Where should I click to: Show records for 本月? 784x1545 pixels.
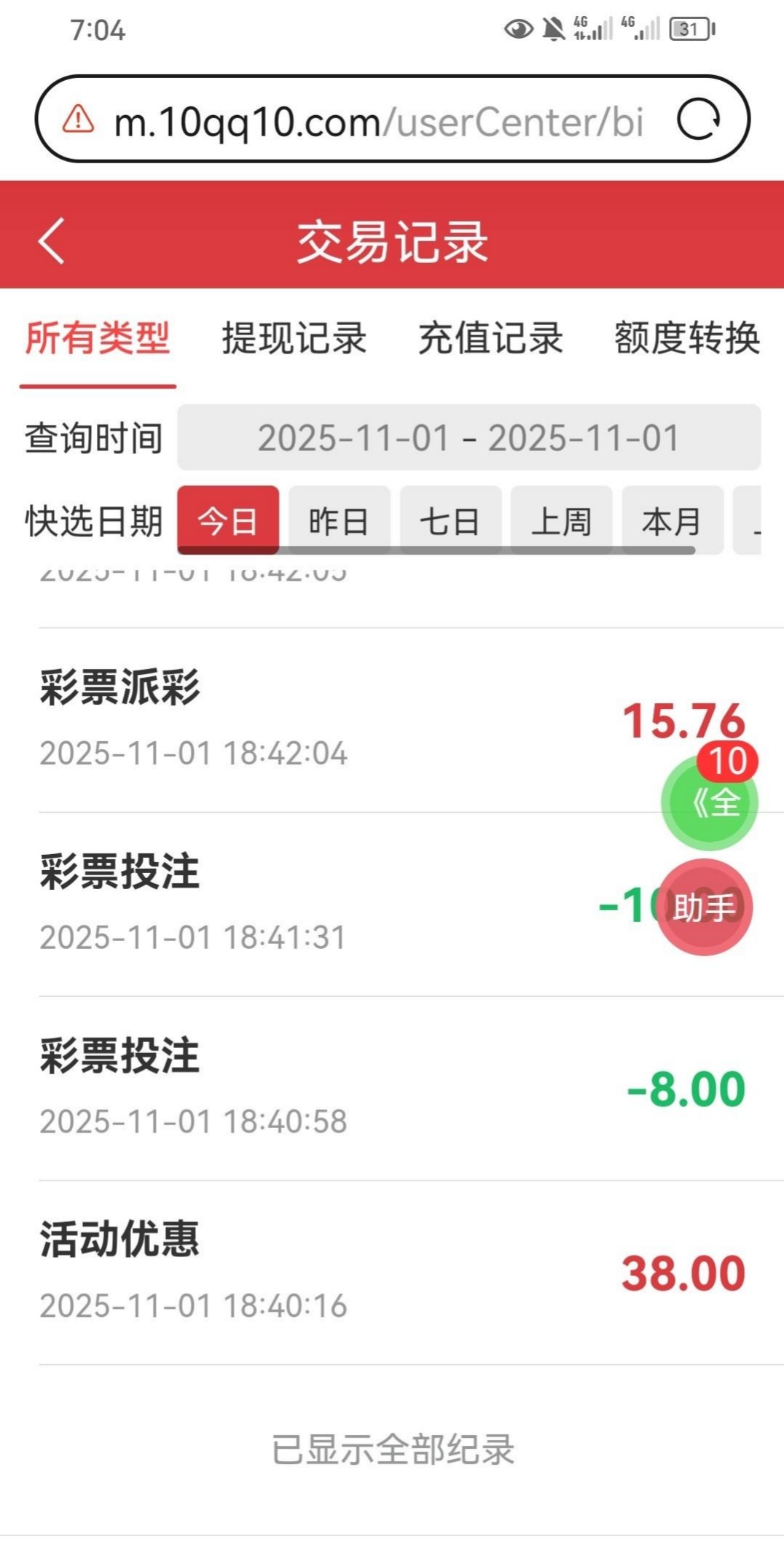(x=672, y=521)
